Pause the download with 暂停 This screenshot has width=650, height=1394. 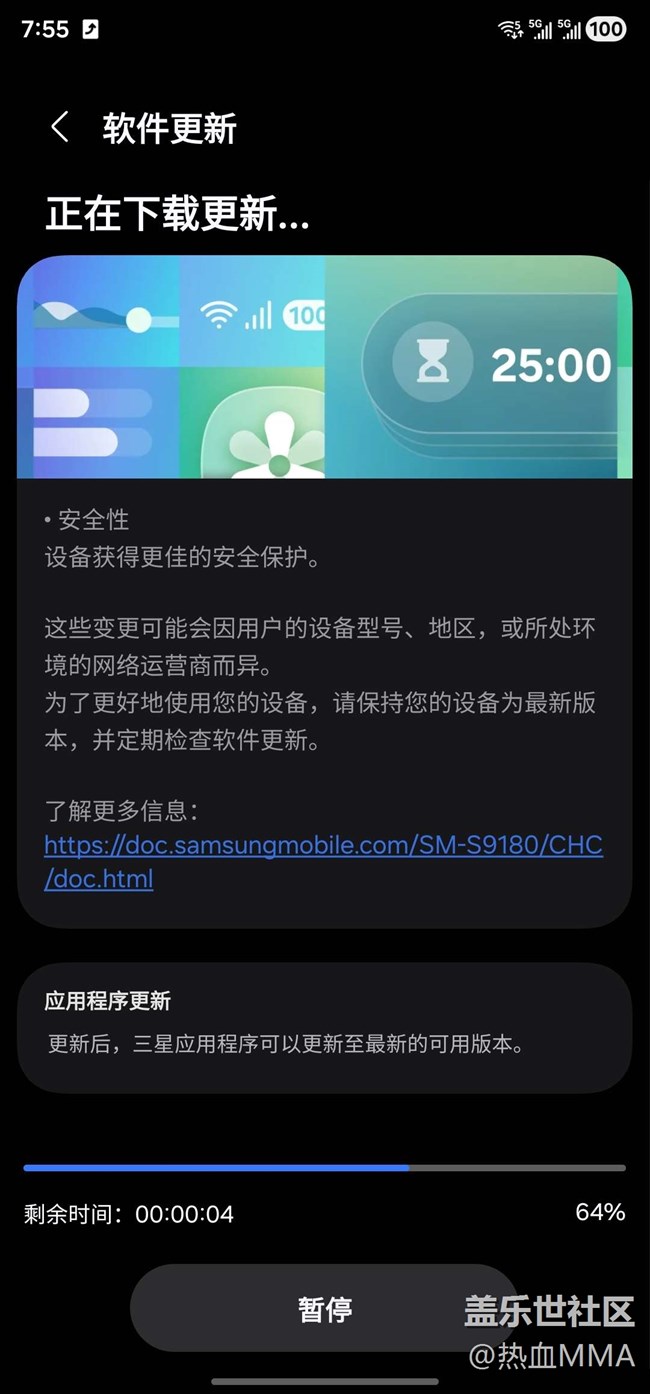click(x=324, y=1309)
